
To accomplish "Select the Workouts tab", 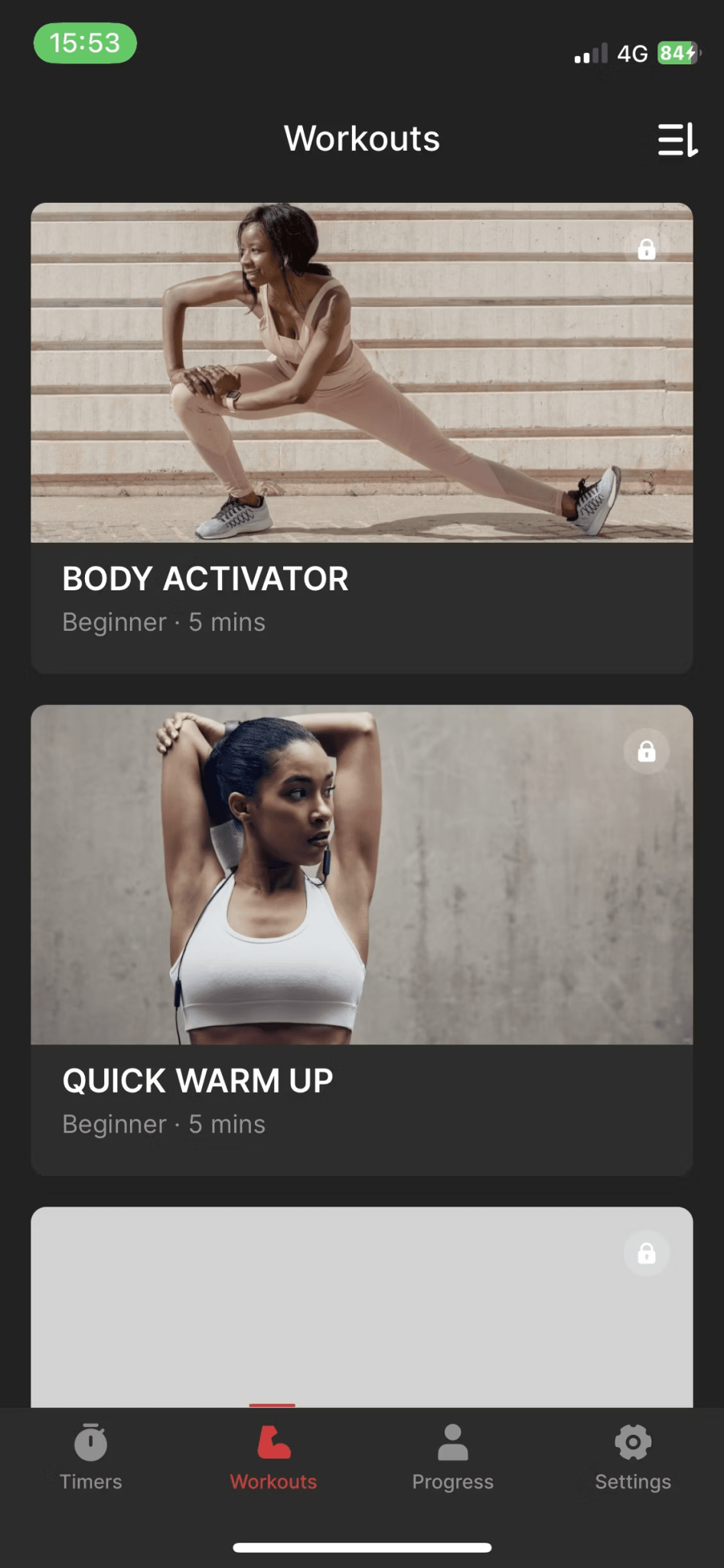I will (273, 1457).
